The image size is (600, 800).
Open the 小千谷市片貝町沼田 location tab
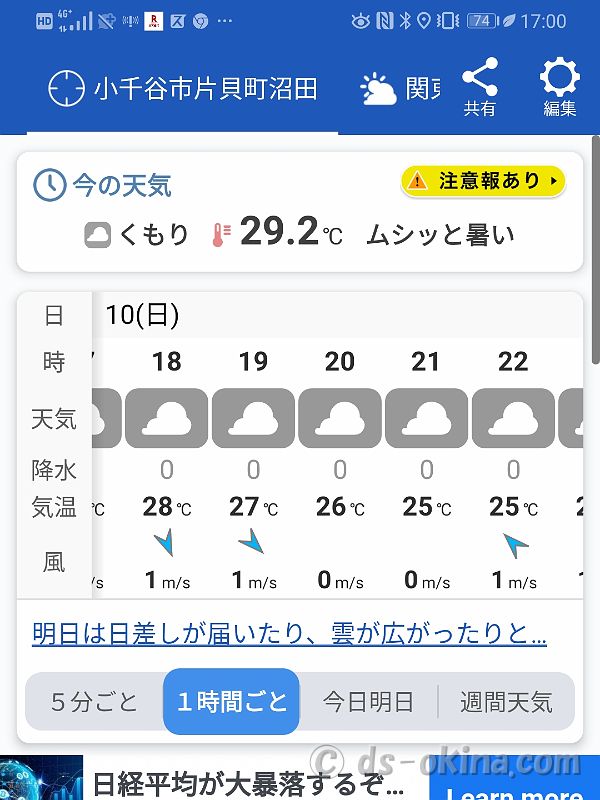point(185,90)
